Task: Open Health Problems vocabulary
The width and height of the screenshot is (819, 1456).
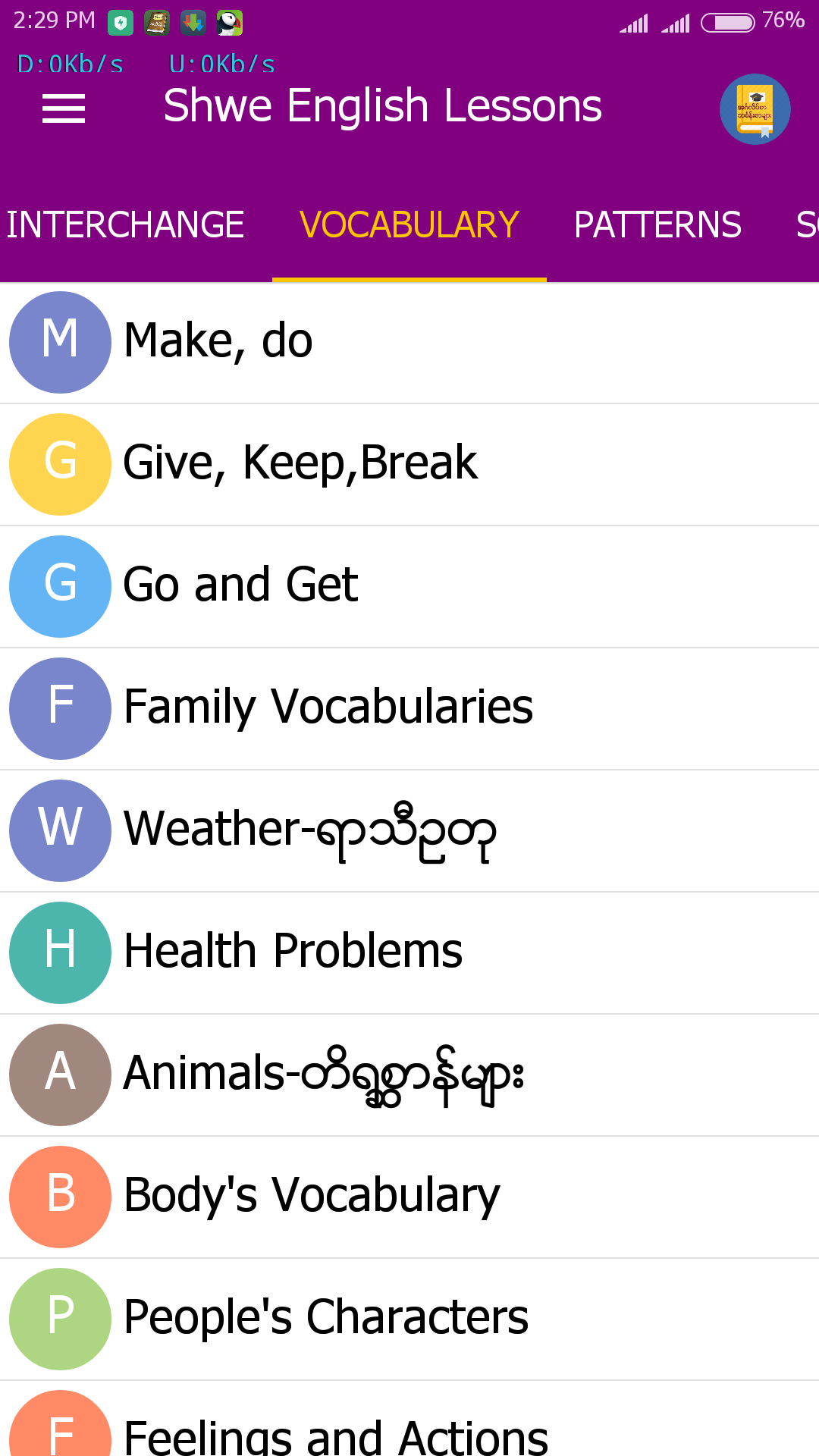Action: click(x=409, y=952)
